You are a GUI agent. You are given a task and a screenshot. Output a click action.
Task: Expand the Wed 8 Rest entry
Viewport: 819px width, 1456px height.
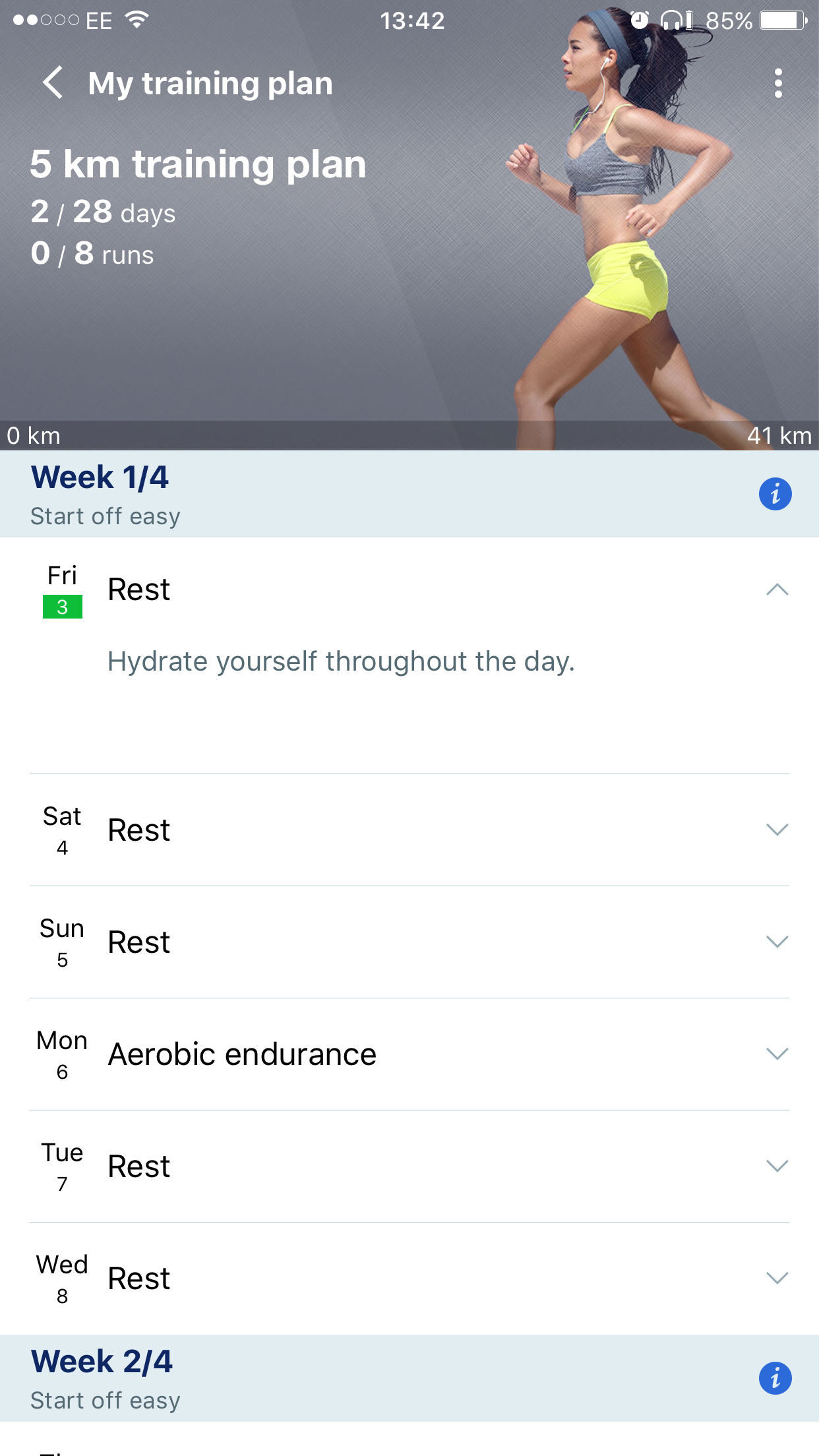pos(777,1278)
